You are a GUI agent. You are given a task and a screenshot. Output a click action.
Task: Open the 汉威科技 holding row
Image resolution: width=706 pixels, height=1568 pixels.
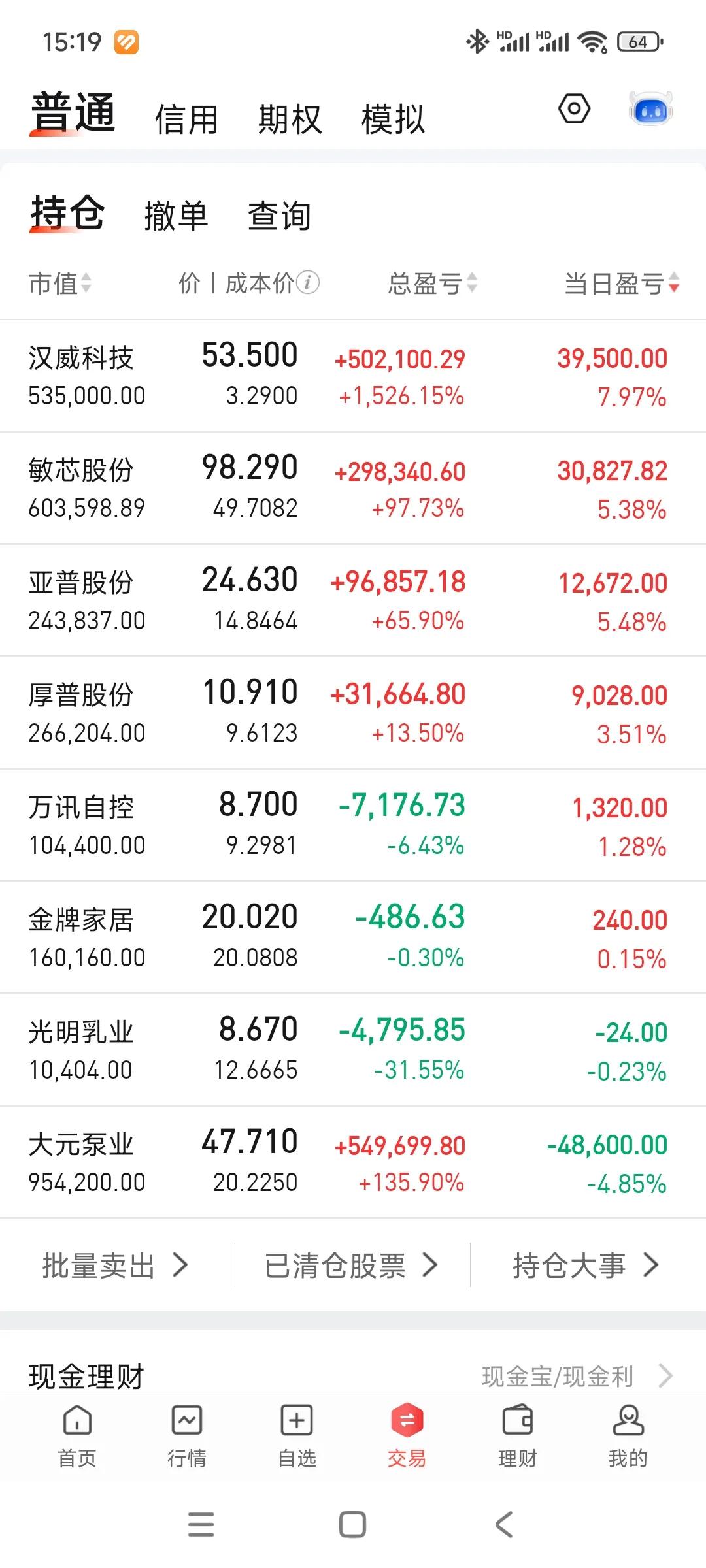(353, 376)
